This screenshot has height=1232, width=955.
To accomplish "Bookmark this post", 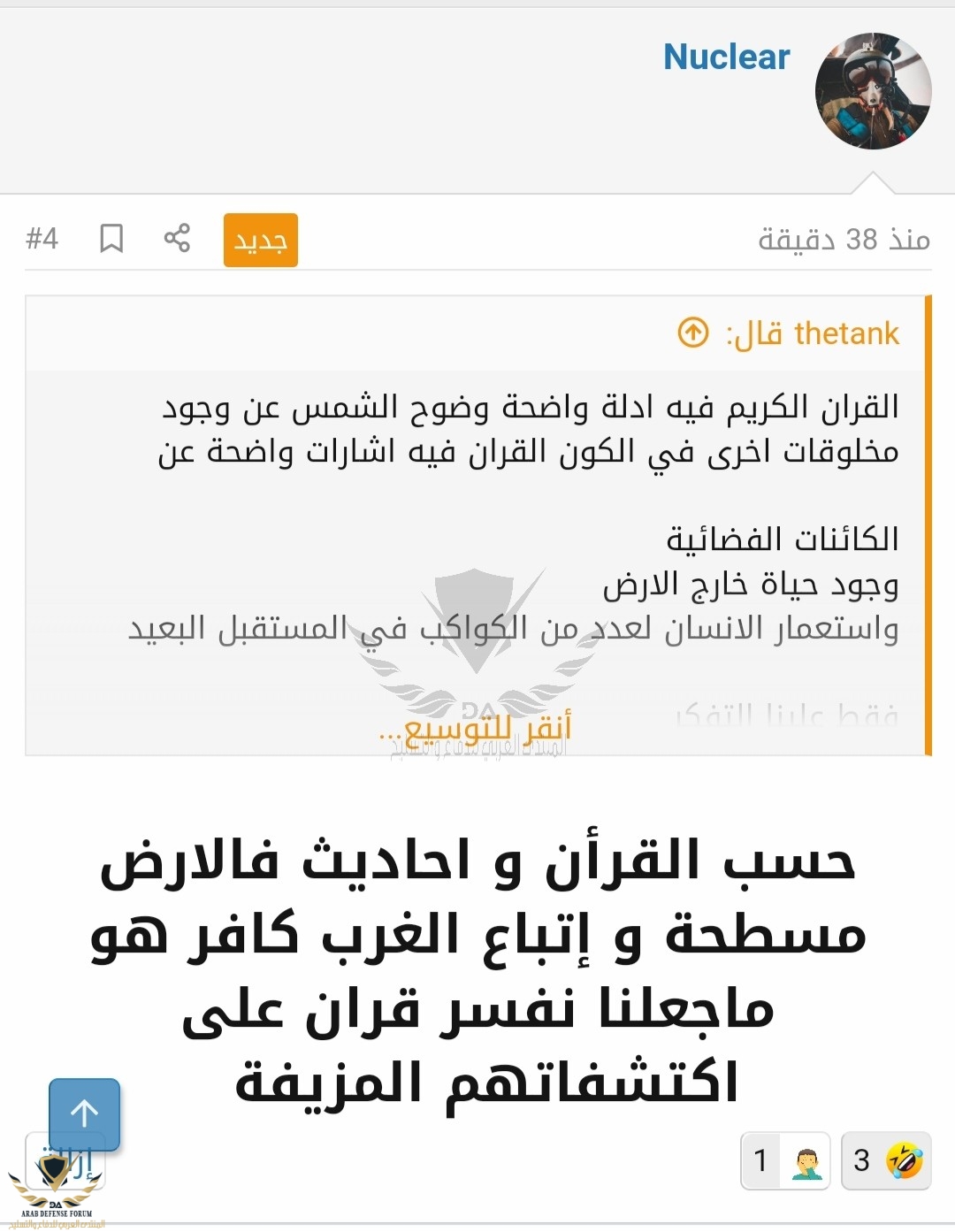I will tap(111, 238).
